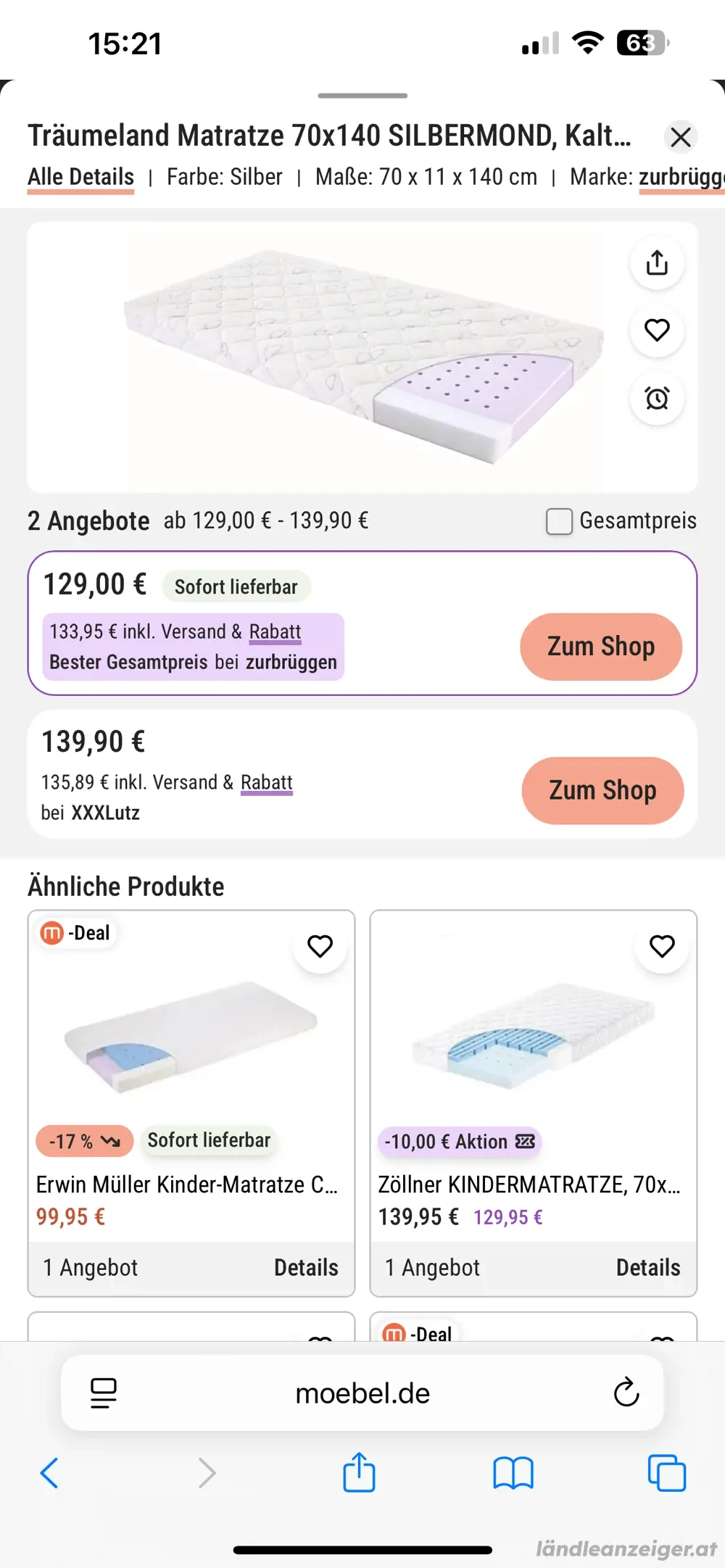Image resolution: width=725 pixels, height=1568 pixels.
Task: Open Safari bookmarks
Action: click(x=513, y=1473)
